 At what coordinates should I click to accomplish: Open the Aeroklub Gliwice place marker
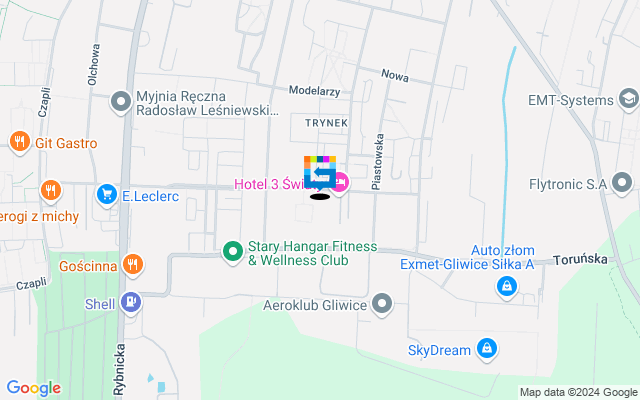pyautogui.click(x=383, y=303)
